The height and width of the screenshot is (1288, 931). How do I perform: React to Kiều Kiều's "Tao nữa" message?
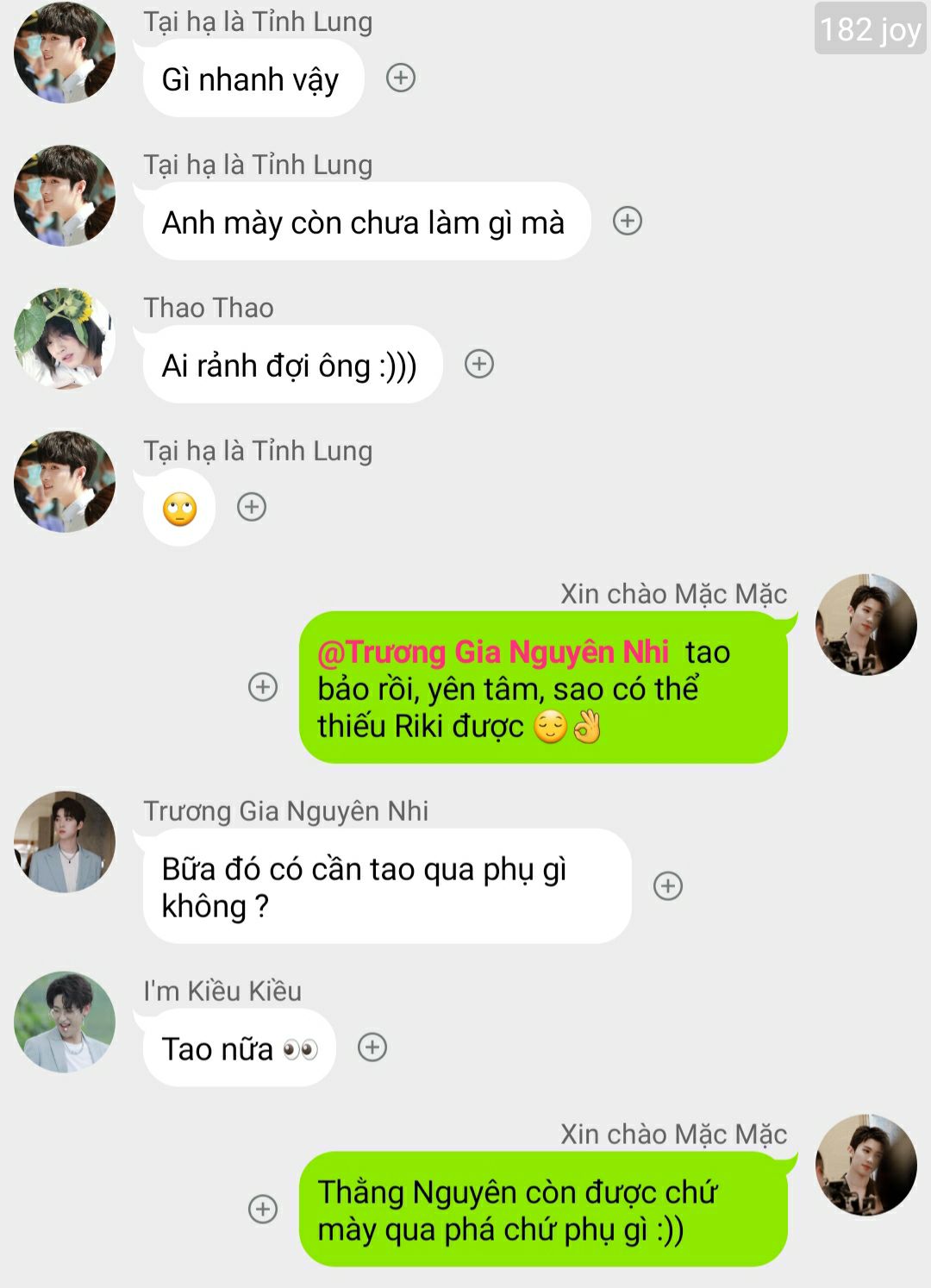pyautogui.click(x=372, y=1047)
